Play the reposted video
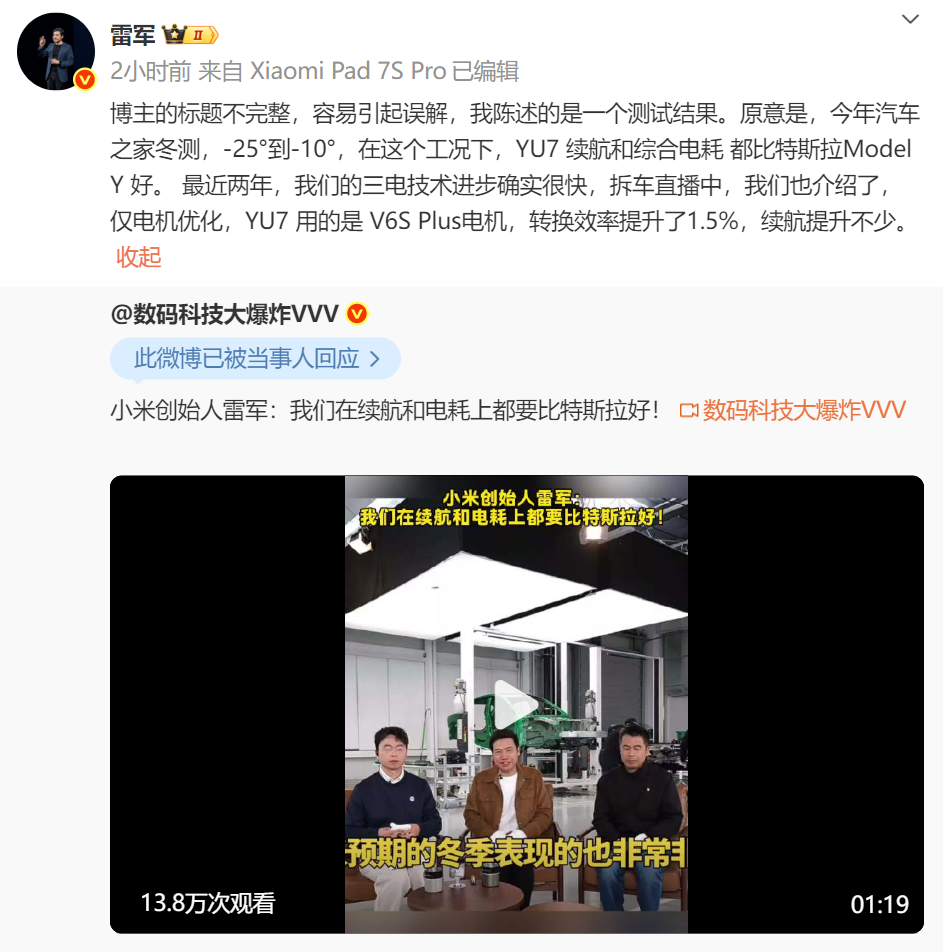Screen dimensions: 943x952 [x=516, y=703]
